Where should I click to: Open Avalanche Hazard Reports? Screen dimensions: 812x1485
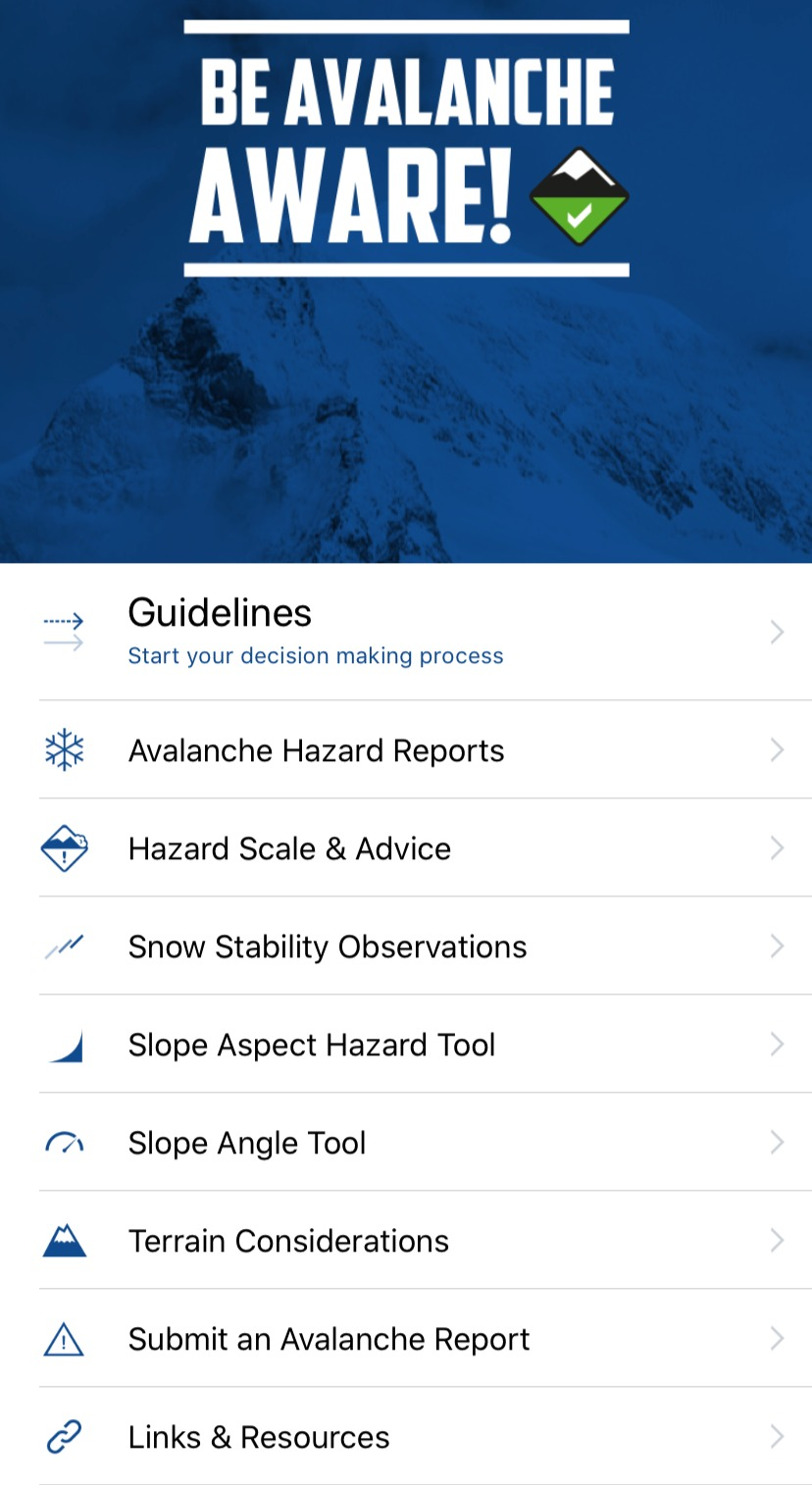point(406,750)
